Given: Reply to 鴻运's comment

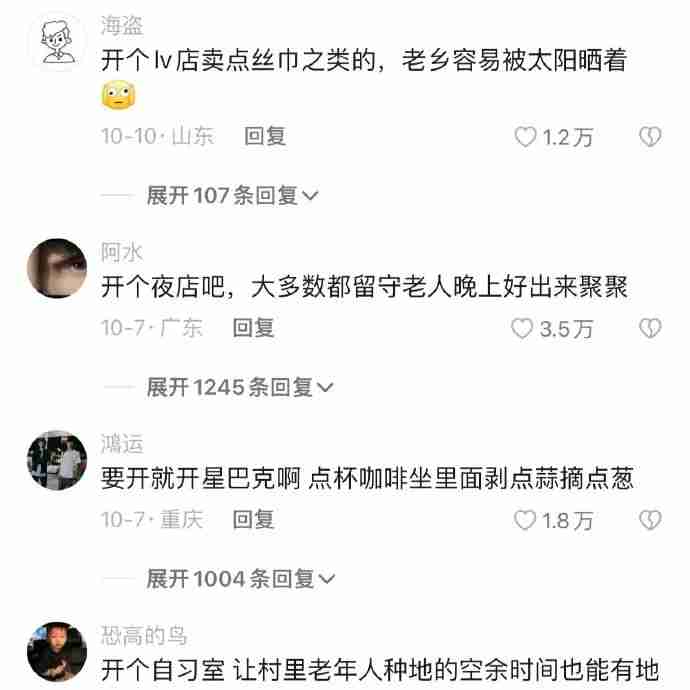Looking at the screenshot, I should click(253, 519).
